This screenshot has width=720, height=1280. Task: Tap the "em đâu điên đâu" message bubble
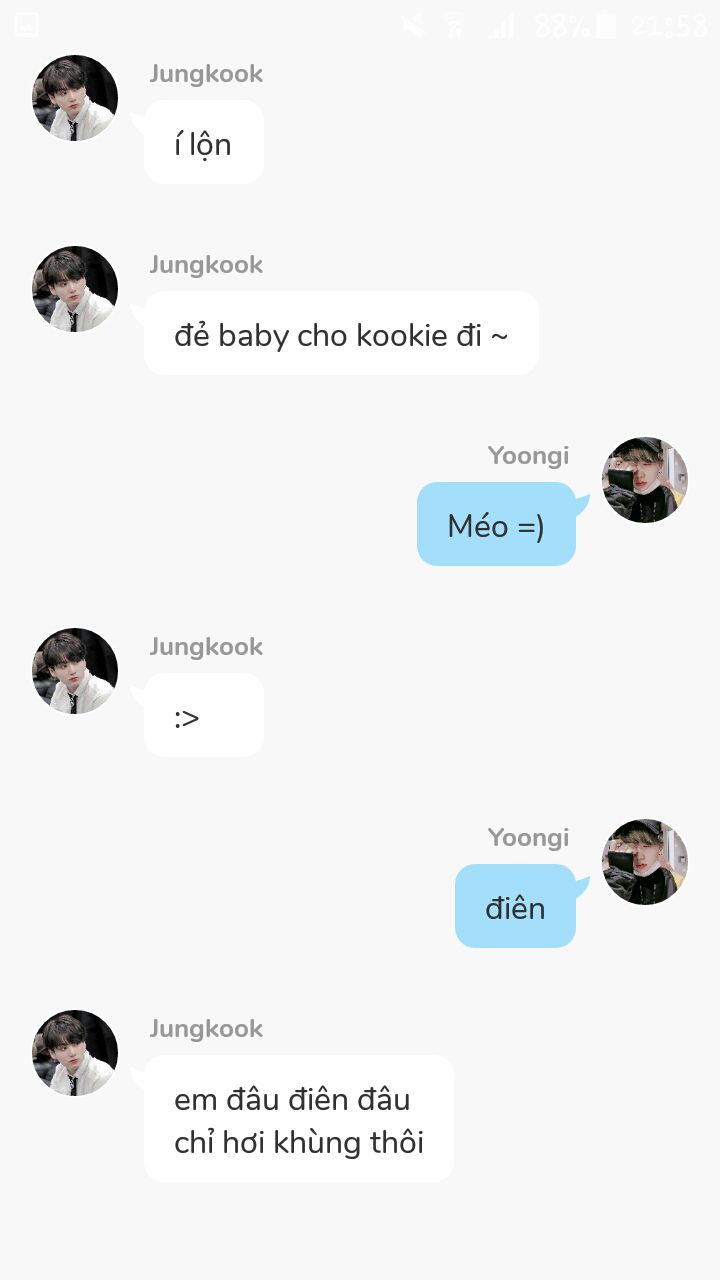299,1119
